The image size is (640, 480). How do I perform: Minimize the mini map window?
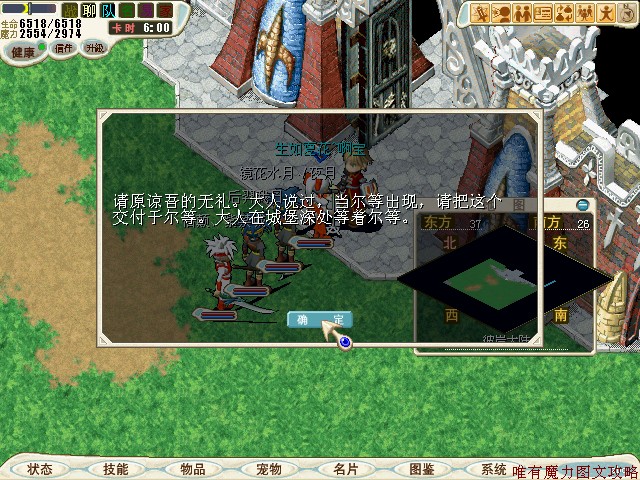click(x=582, y=204)
